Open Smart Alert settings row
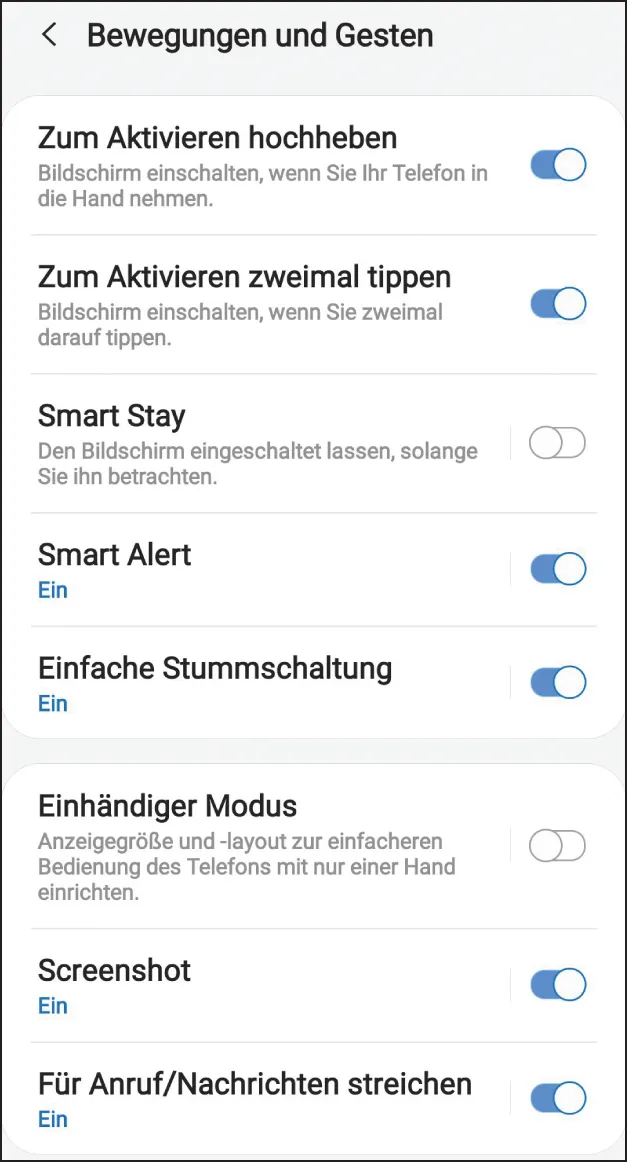Viewport: 627px width, 1162px height. 250,569
